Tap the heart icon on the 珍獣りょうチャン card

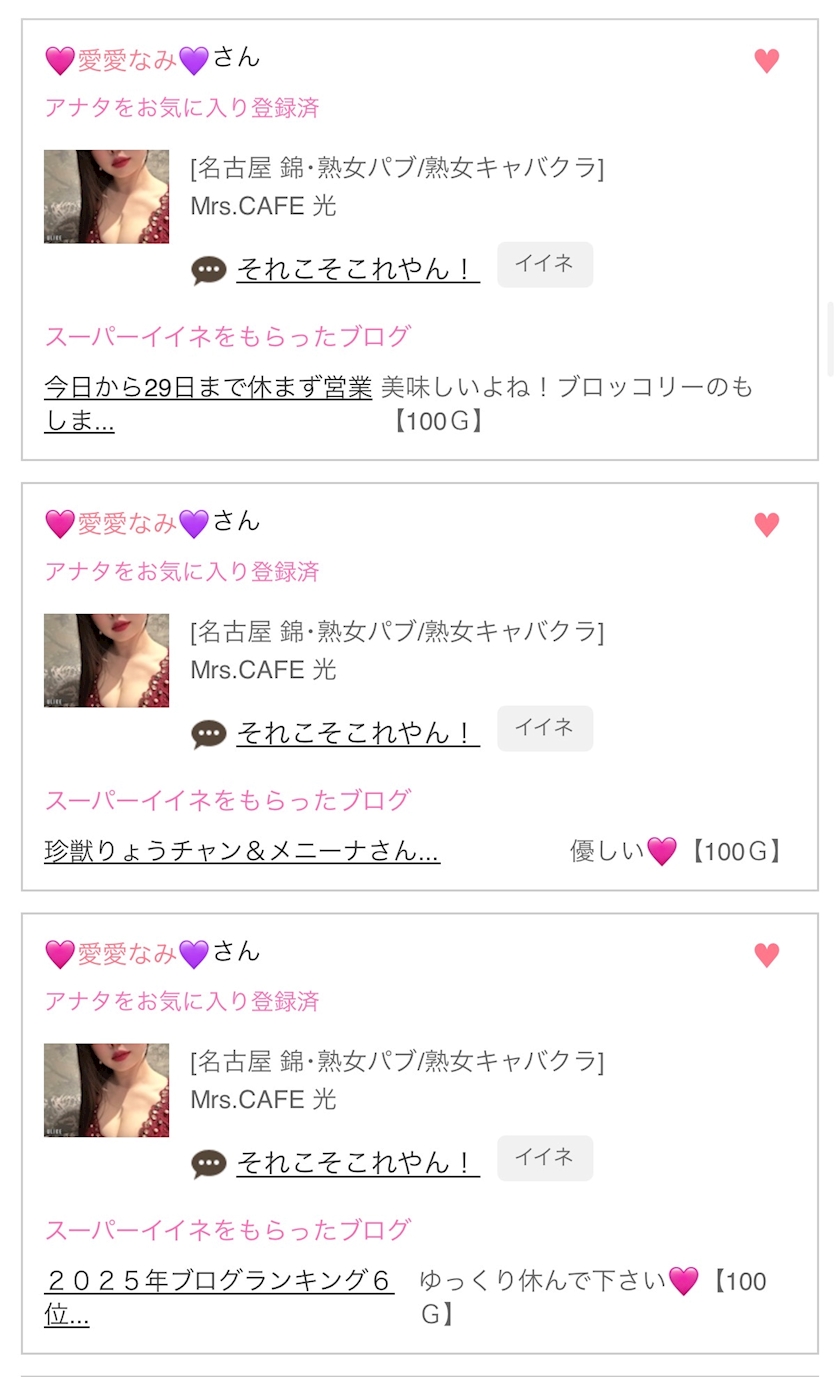766,525
